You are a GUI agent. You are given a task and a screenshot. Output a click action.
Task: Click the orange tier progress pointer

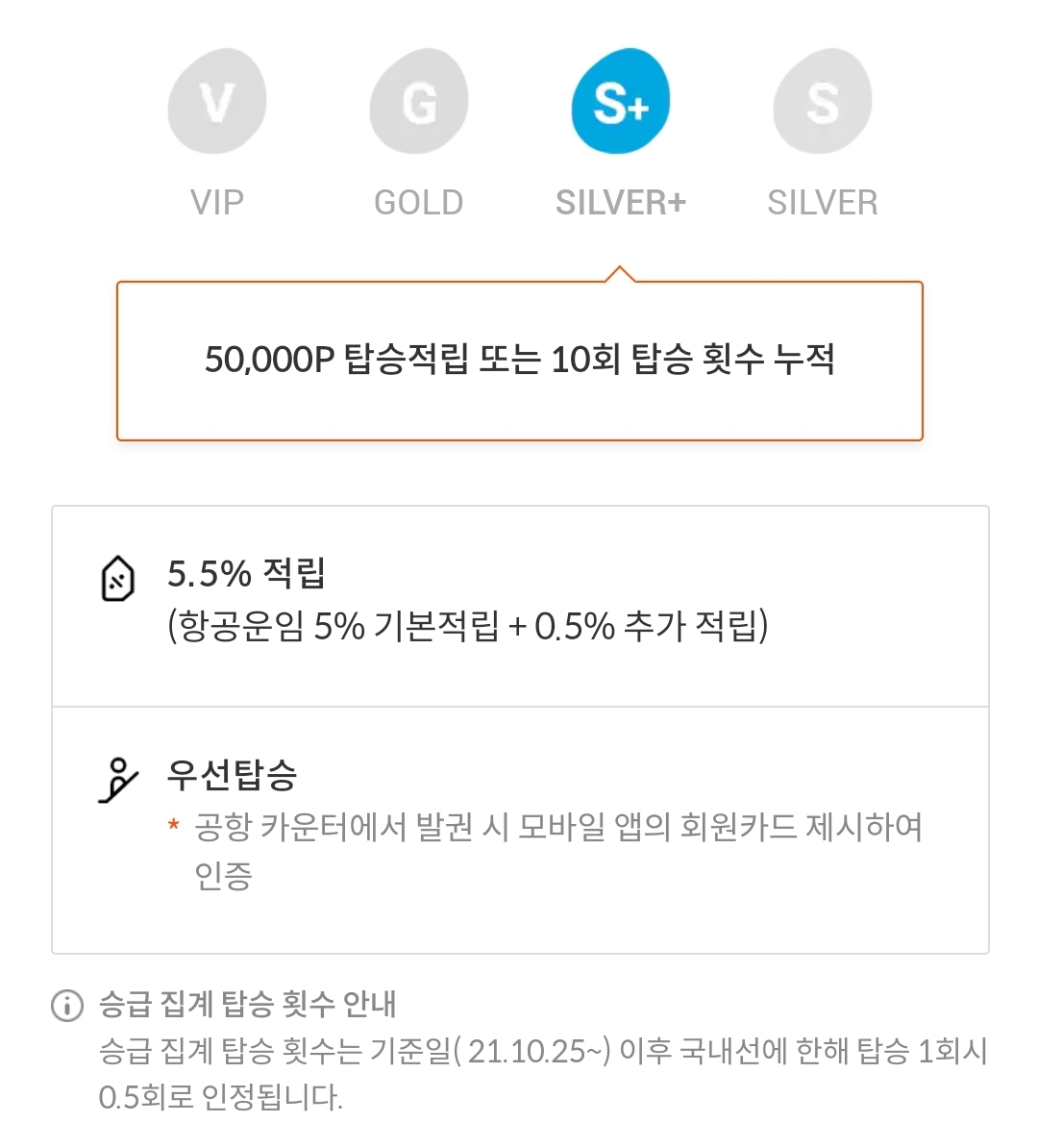click(620, 269)
